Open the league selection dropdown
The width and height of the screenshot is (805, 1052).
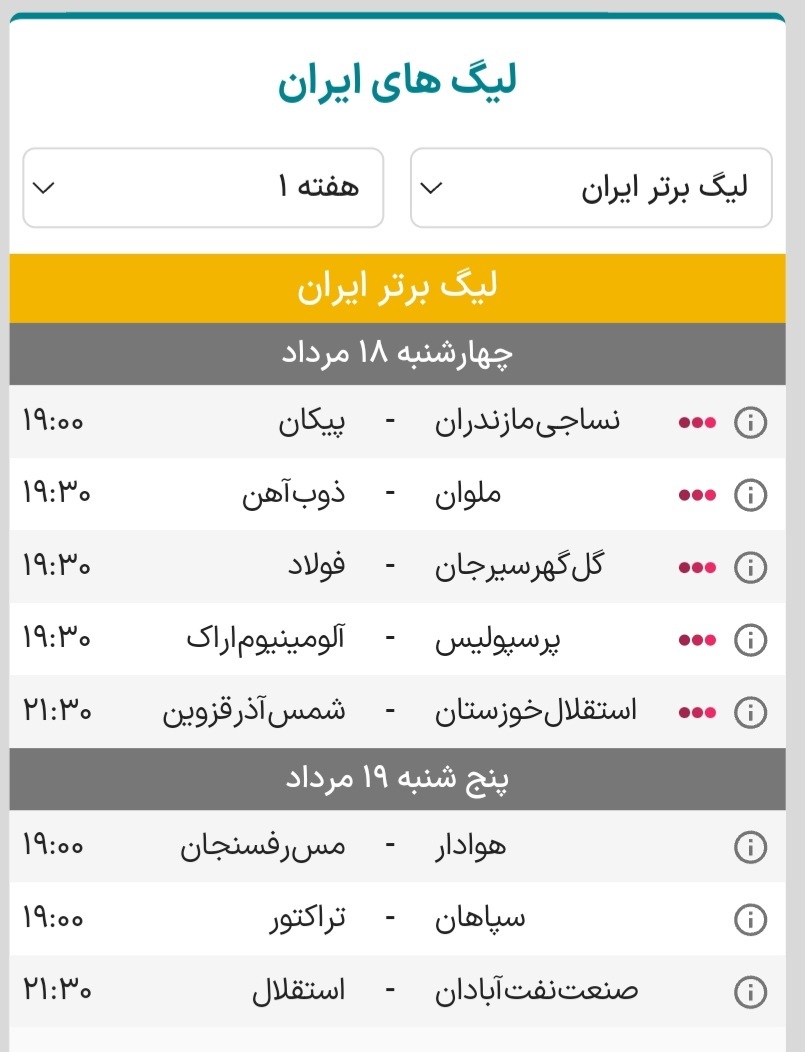591,187
